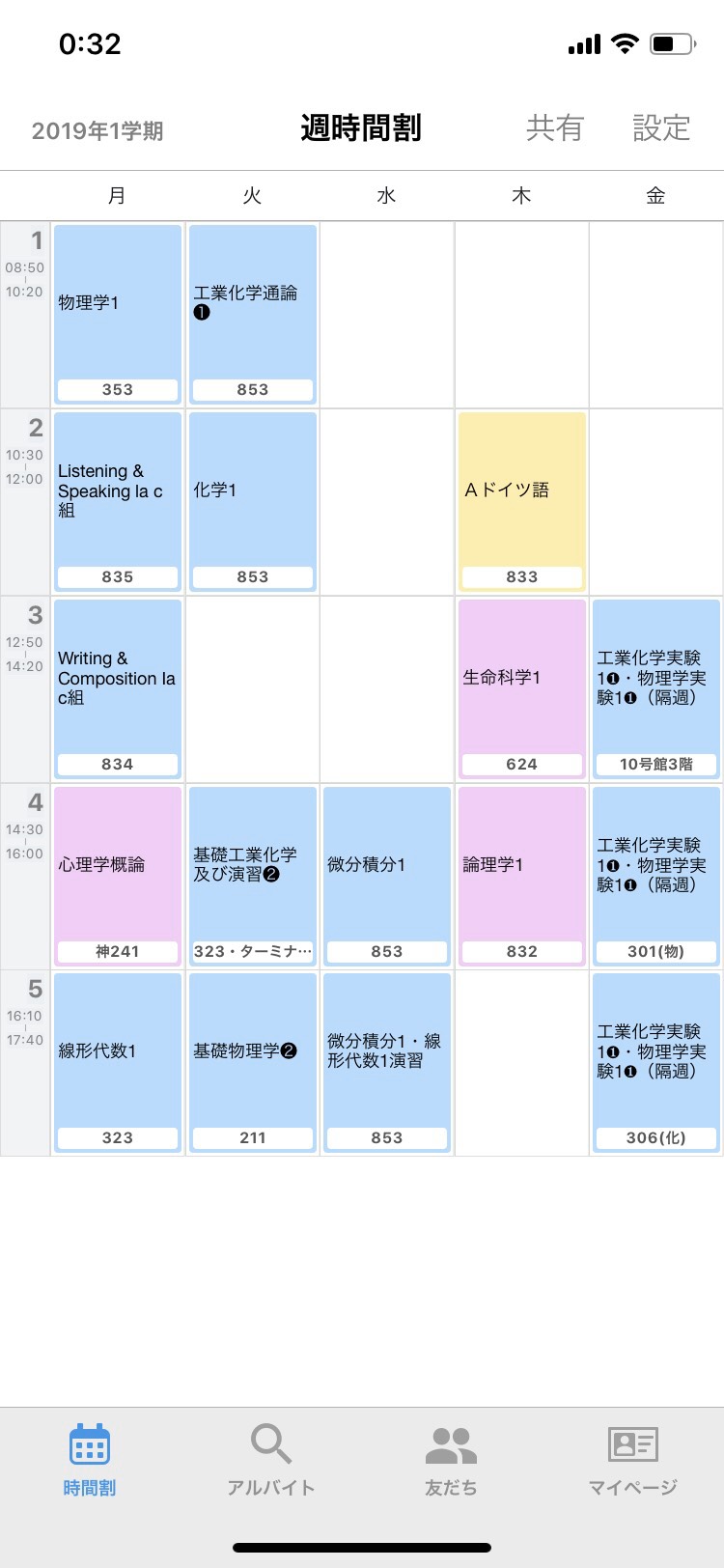Open the 微分積分1 class in room 853
Image resolution: width=724 pixels, height=1568 pixels.
click(387, 876)
